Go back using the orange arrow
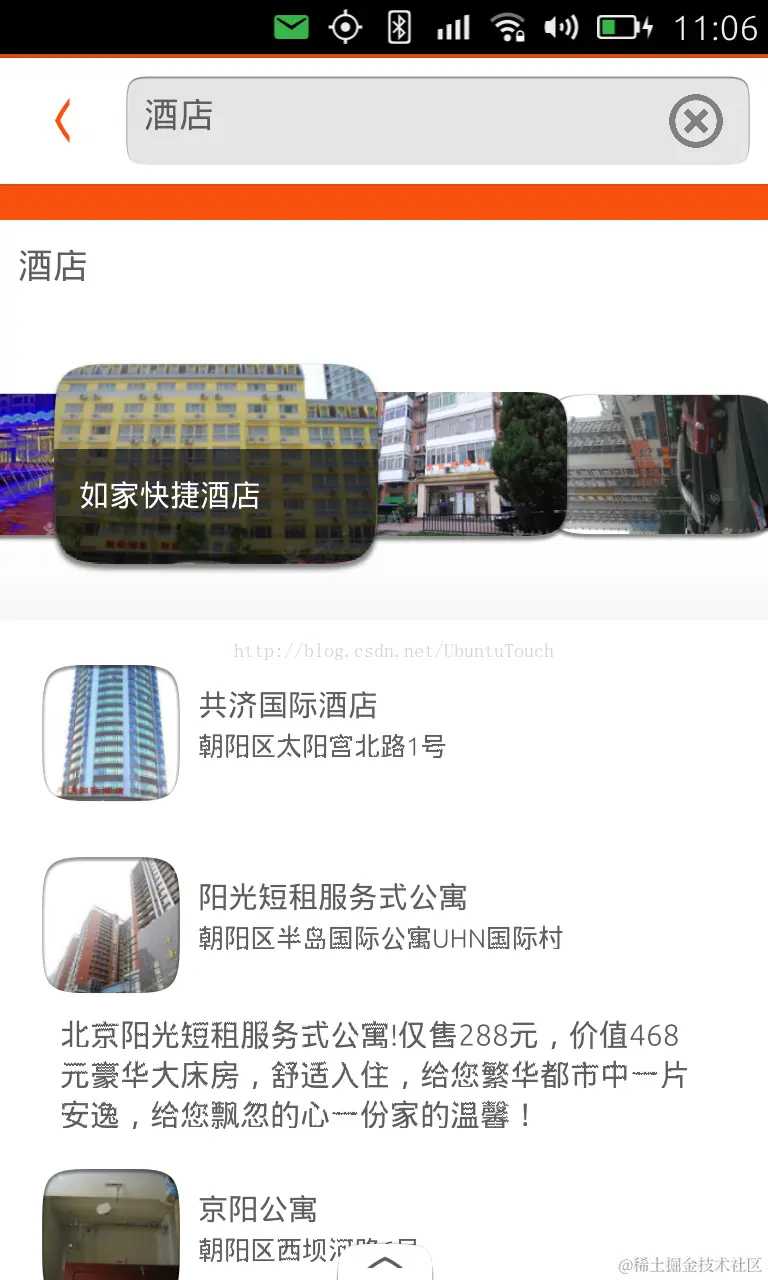The width and height of the screenshot is (768, 1280). pyautogui.click(x=63, y=121)
